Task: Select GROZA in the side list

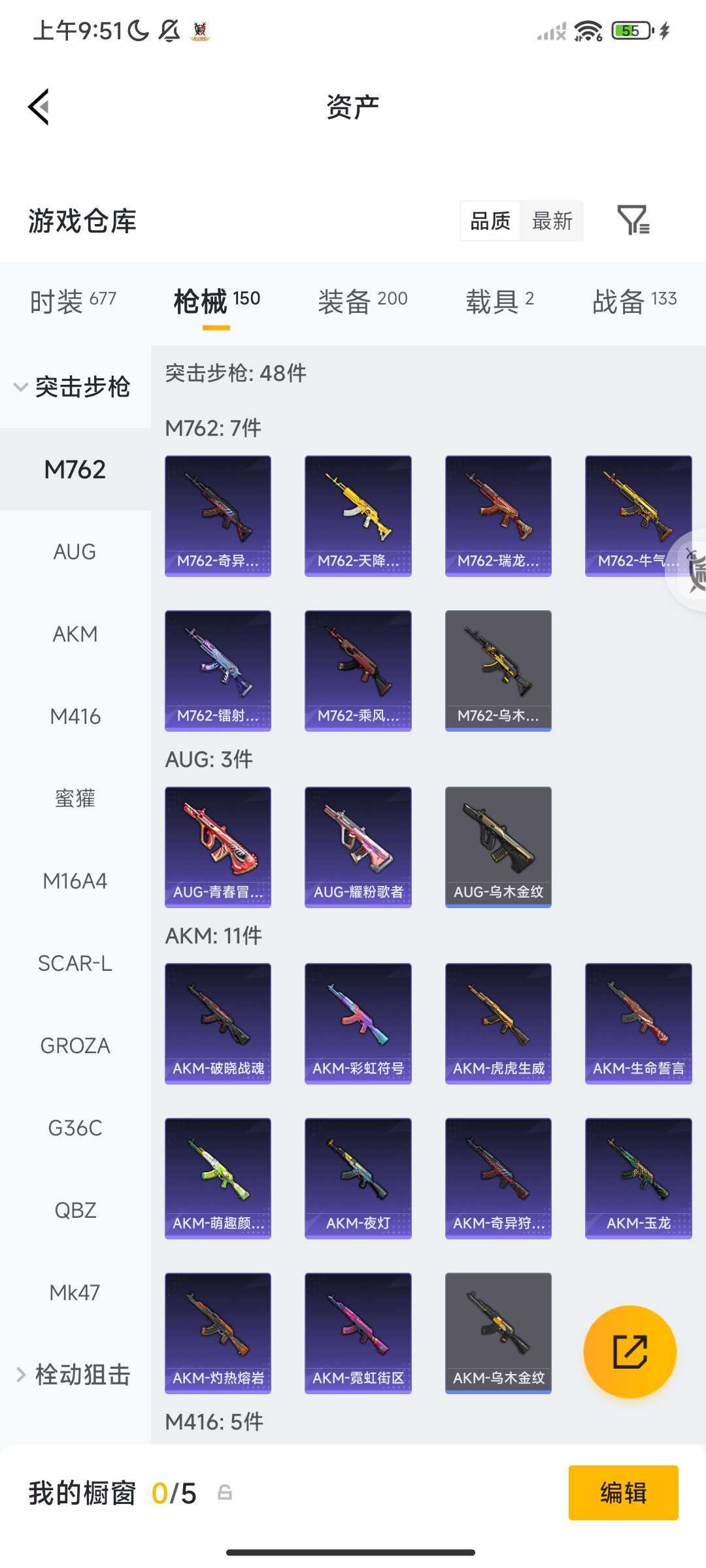Action: click(75, 1045)
